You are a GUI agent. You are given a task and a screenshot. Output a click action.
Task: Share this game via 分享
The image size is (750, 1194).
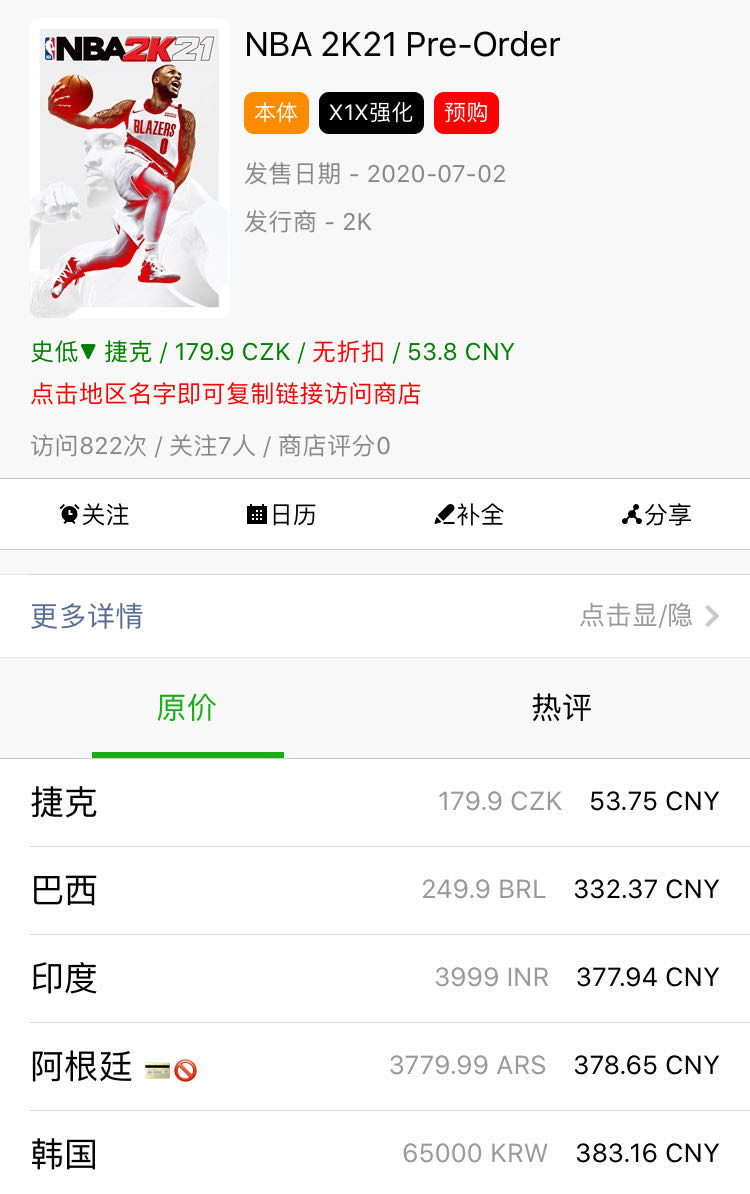click(x=656, y=515)
